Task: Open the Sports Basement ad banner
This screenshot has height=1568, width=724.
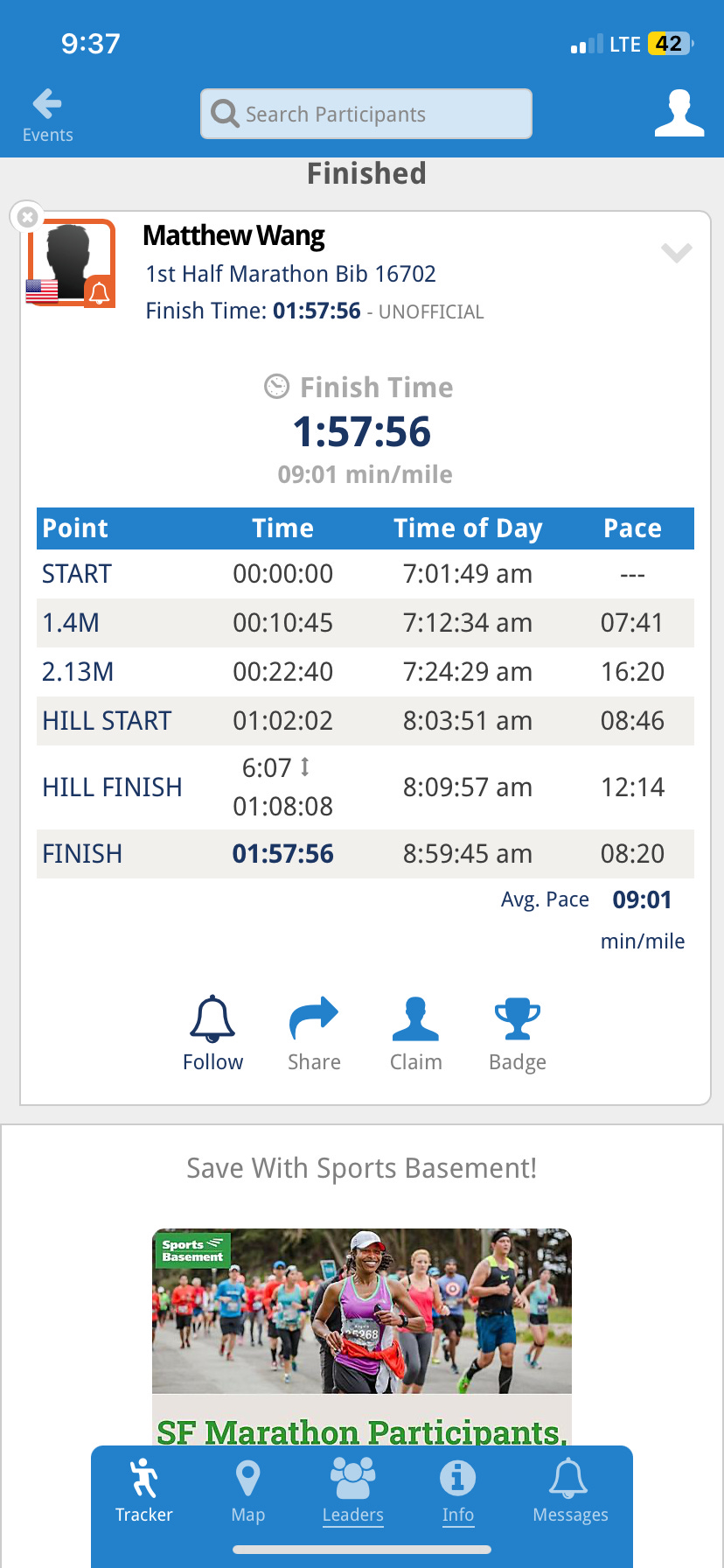Action: pyautogui.click(x=362, y=1336)
